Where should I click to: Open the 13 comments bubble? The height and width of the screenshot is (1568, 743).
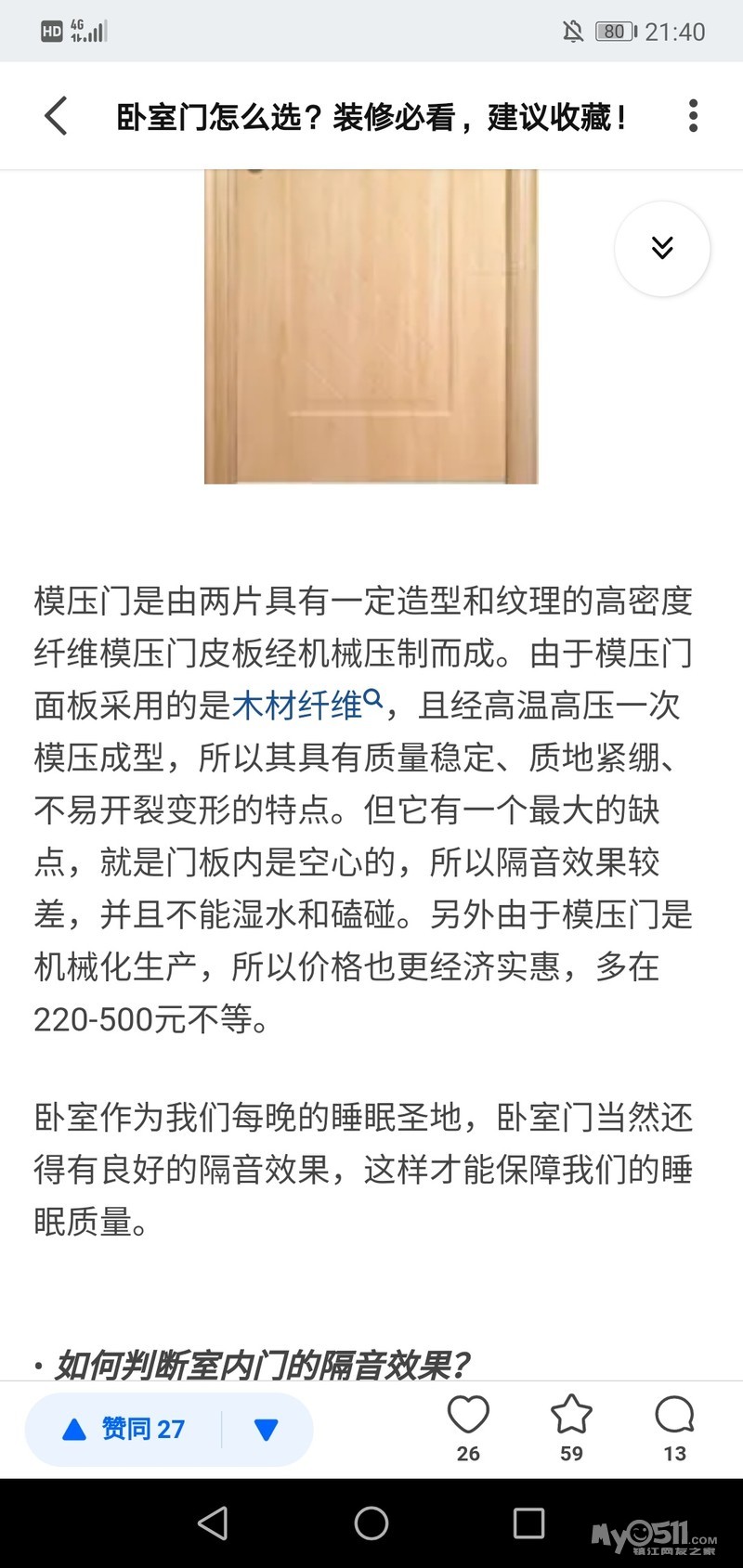pos(674,1429)
